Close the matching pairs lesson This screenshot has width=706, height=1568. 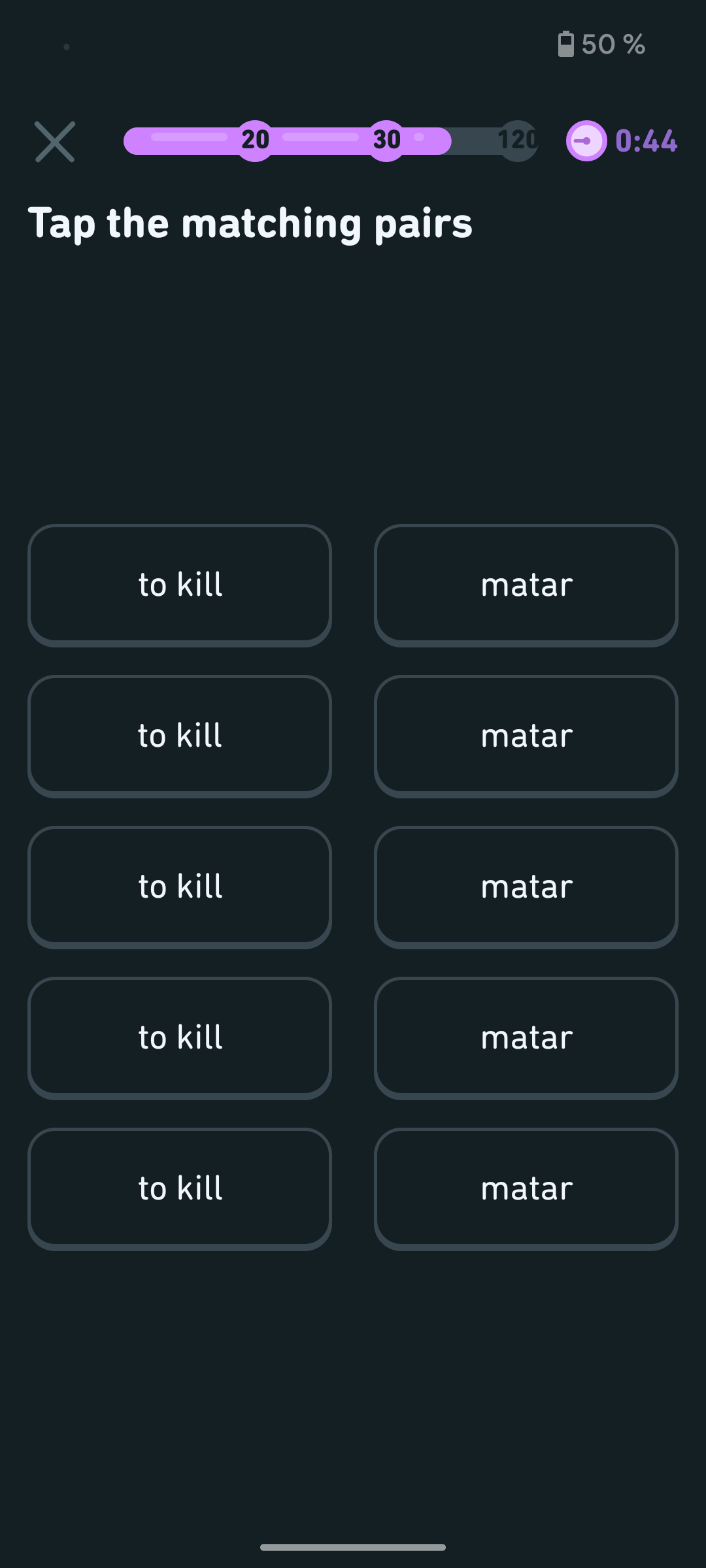(55, 141)
